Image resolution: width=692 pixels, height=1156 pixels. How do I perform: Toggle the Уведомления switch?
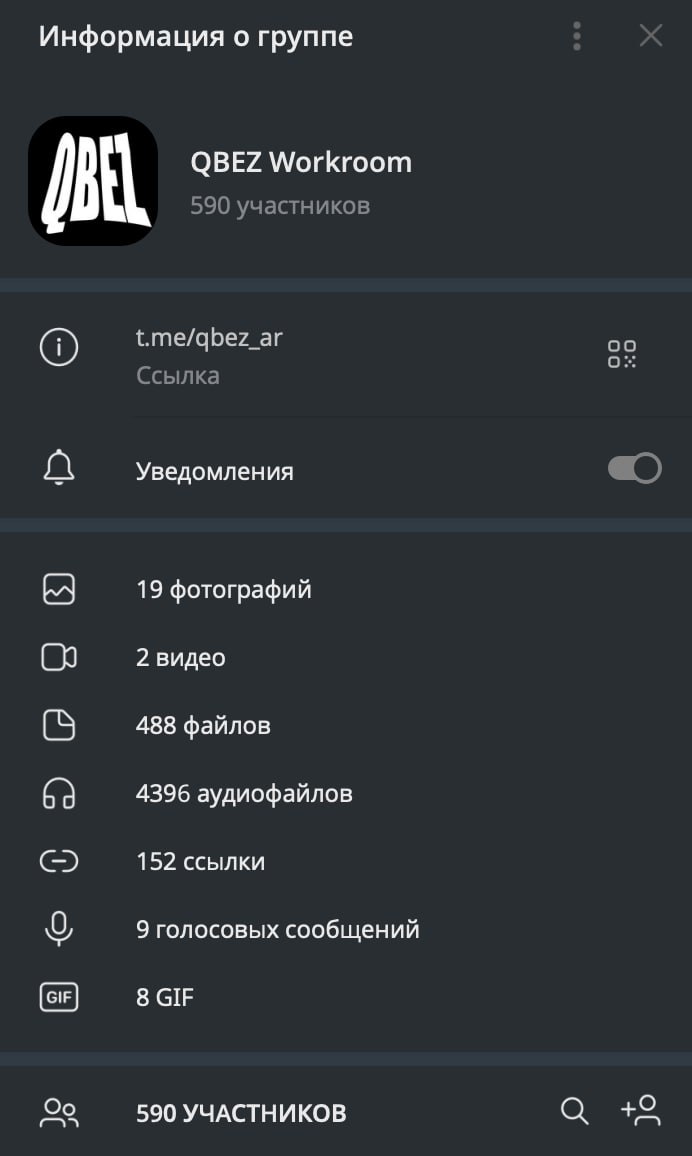(x=634, y=469)
